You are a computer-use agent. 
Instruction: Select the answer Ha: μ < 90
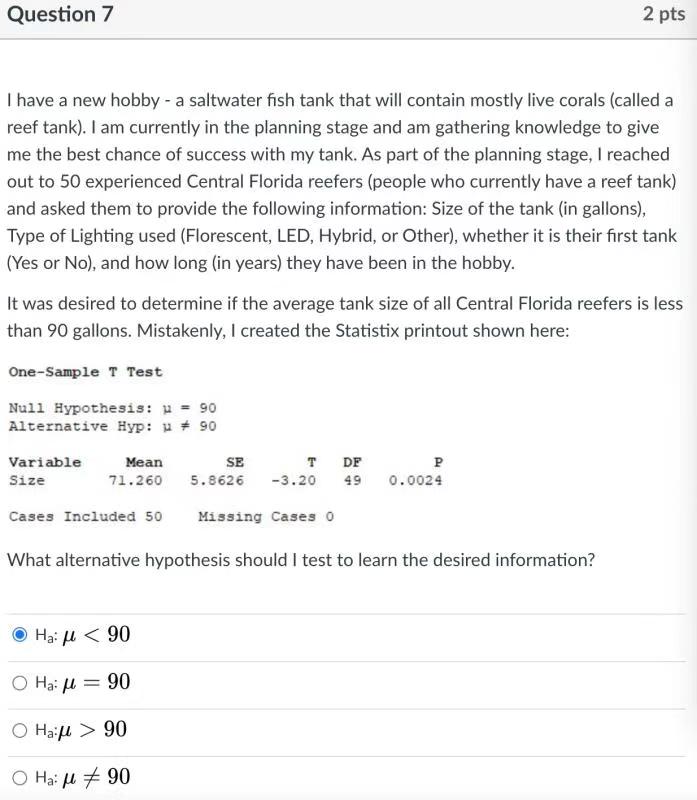tap(20, 635)
